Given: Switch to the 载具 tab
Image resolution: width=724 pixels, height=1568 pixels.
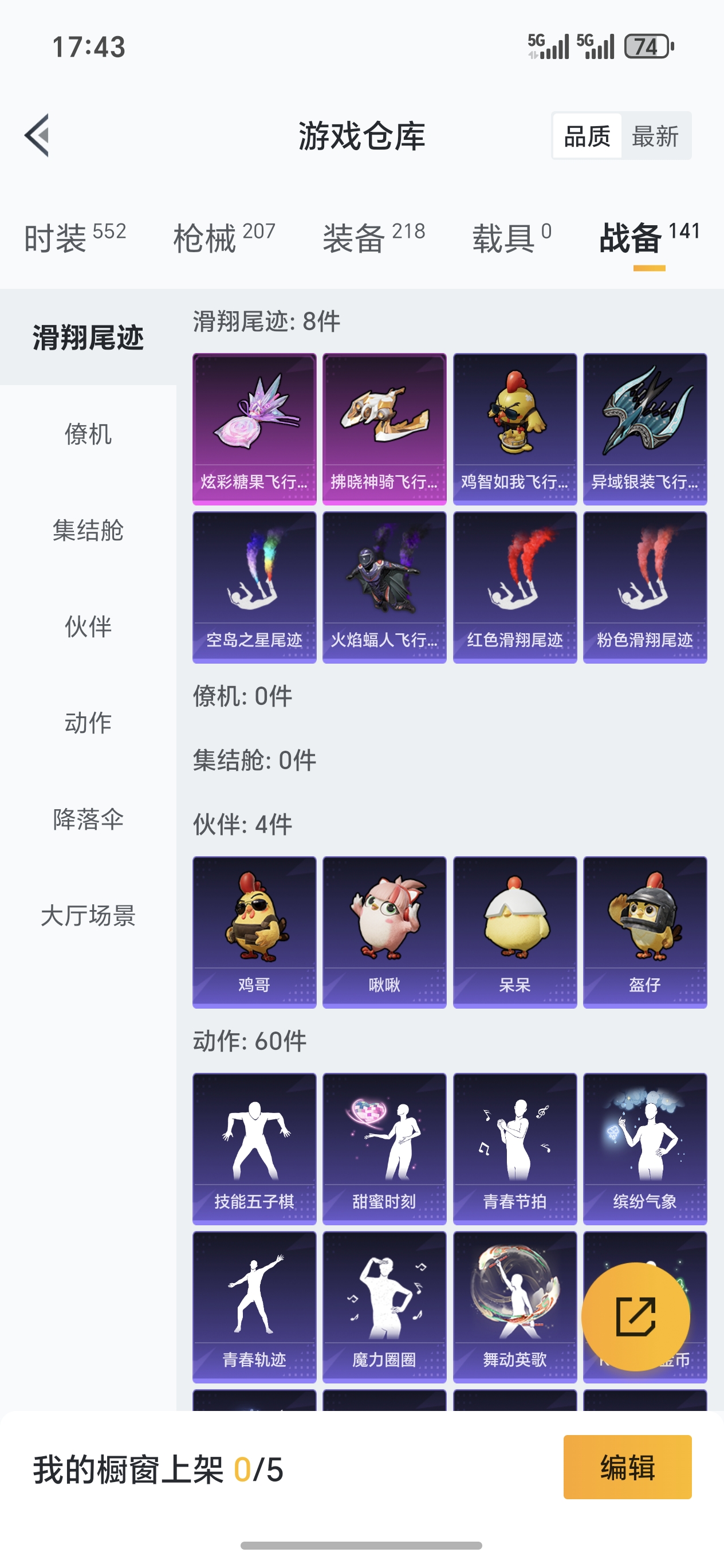Looking at the screenshot, I should tap(511, 237).
